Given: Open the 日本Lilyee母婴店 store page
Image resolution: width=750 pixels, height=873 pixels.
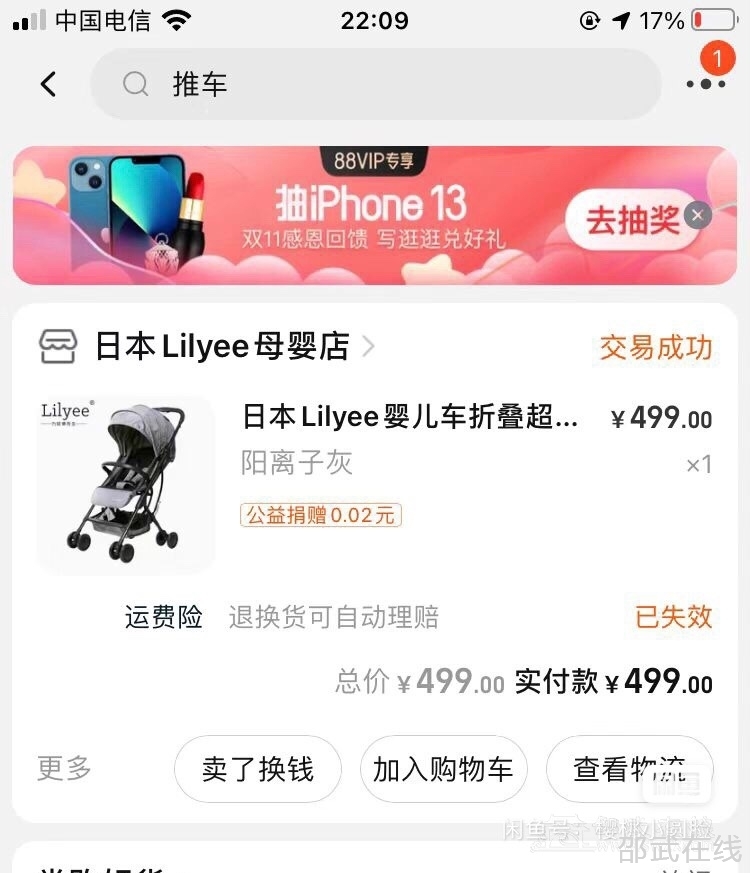Looking at the screenshot, I should (x=222, y=347).
